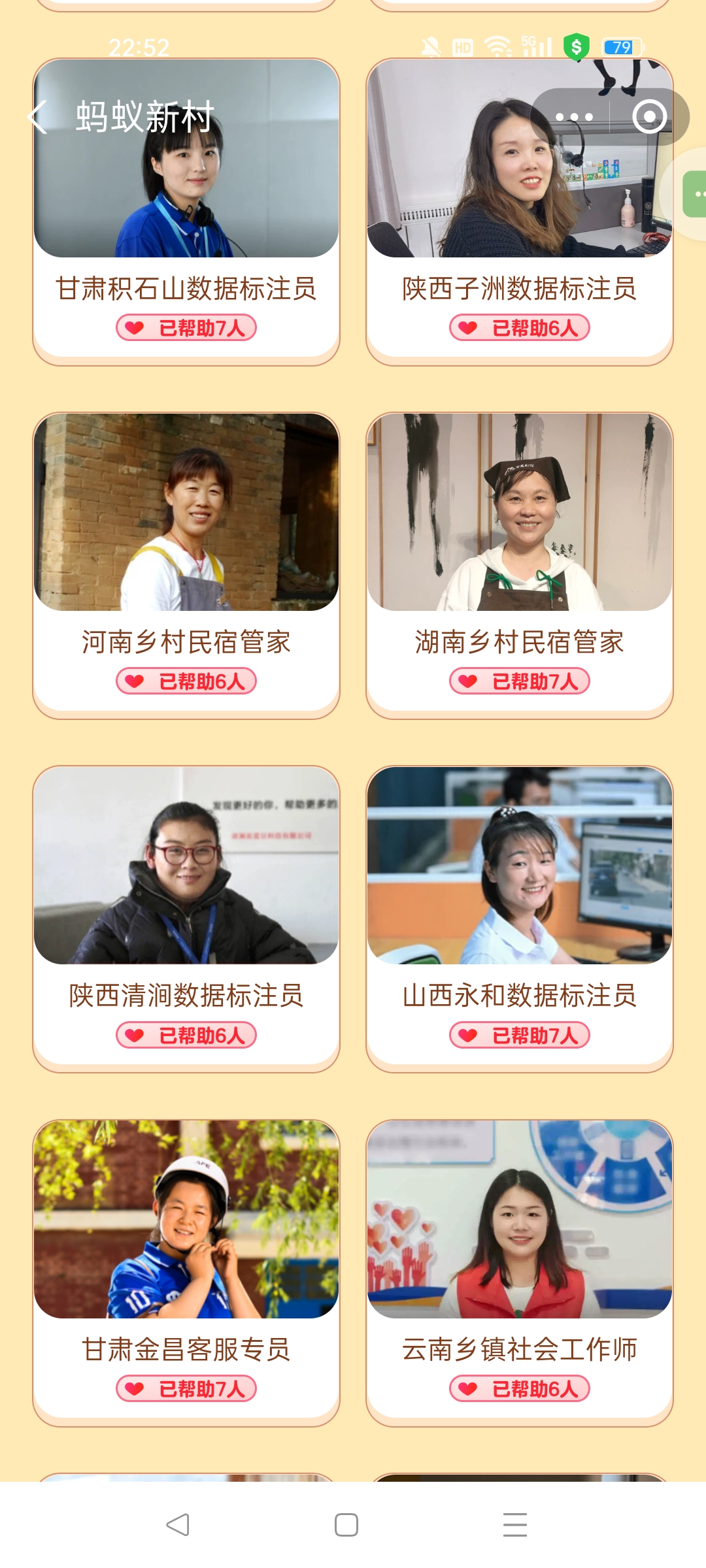Tap the system home button
Screen dimensions: 706x1568
pyautogui.click(x=346, y=1525)
